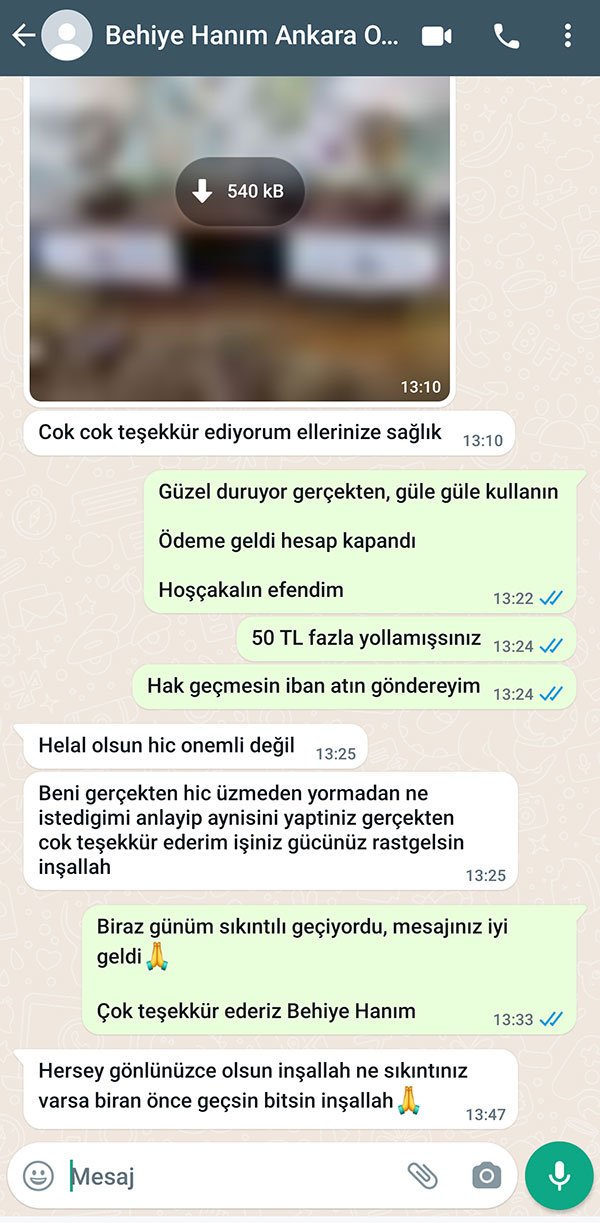Go back to the chats list
This screenshot has width=600, height=1223.
[x=23, y=36]
